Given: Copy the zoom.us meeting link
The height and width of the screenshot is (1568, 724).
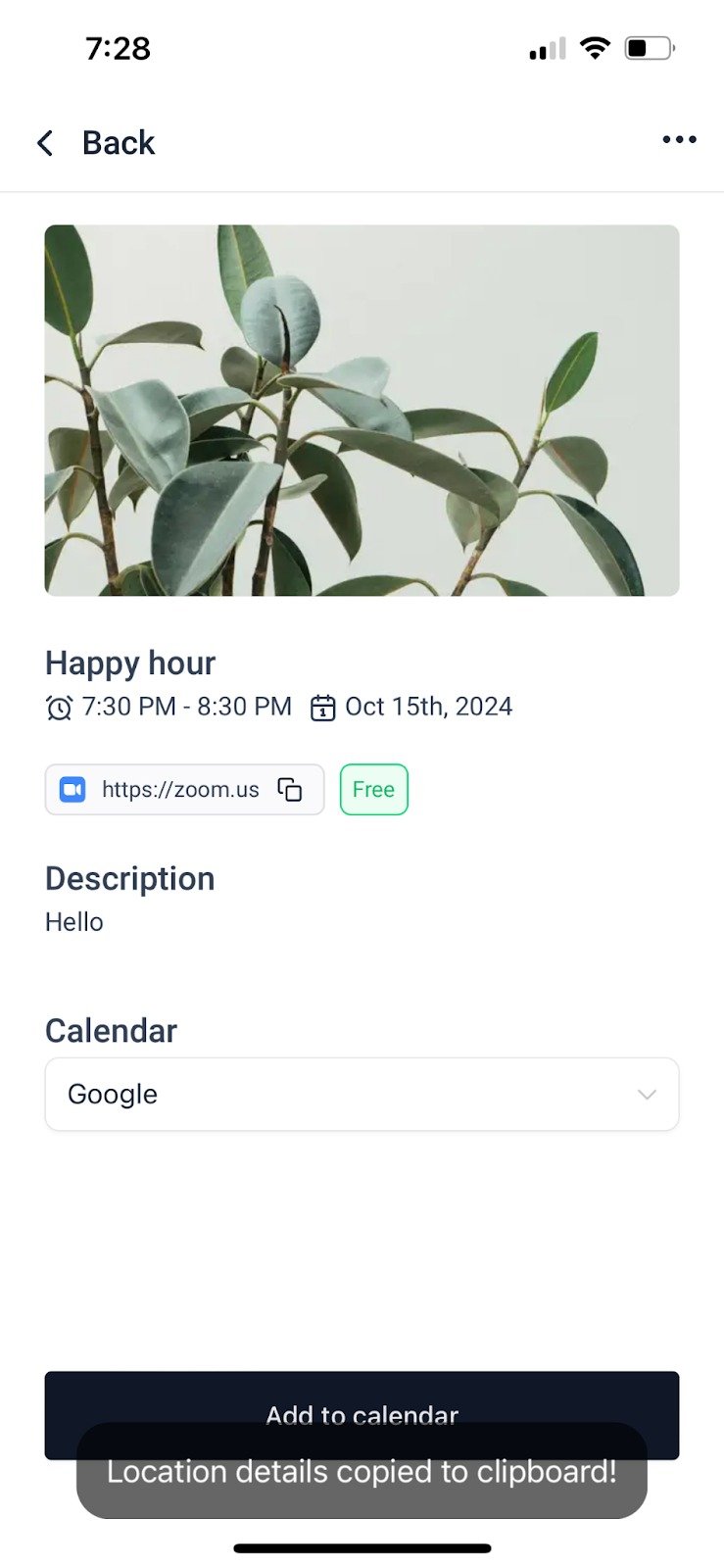Looking at the screenshot, I should [x=290, y=790].
